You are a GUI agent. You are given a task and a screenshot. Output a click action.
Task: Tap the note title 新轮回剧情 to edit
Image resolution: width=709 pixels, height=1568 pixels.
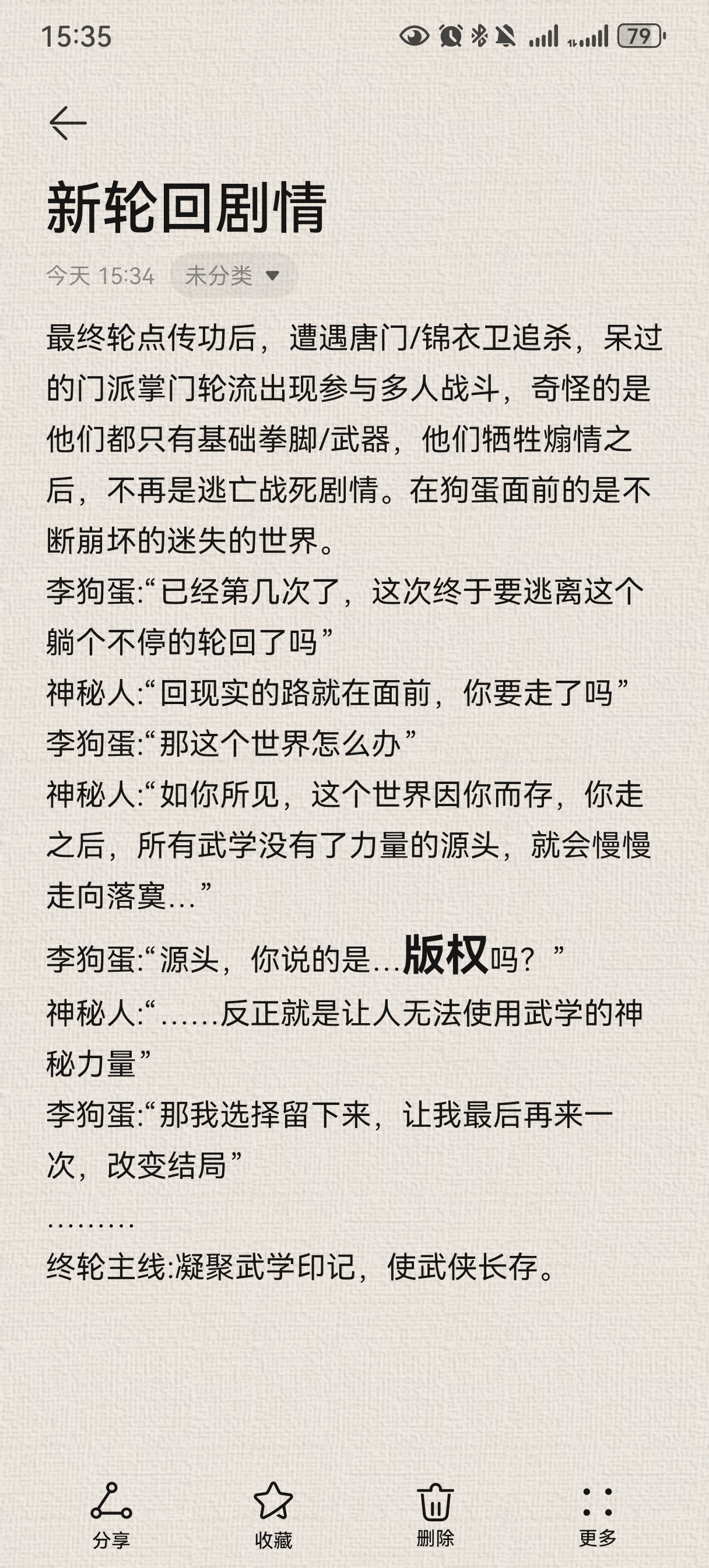pos(187,208)
